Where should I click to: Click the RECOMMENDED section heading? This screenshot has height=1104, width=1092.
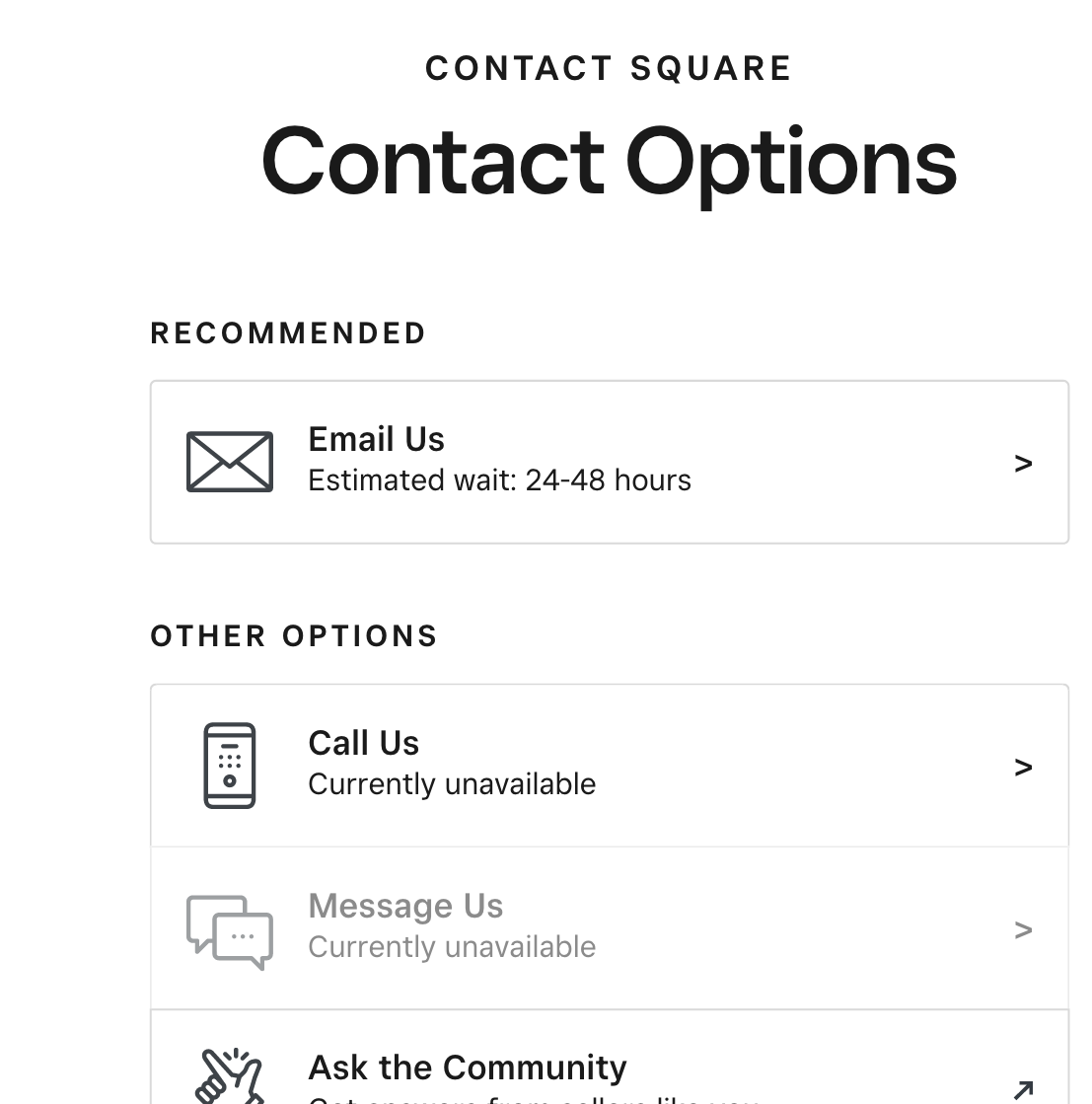click(x=287, y=333)
